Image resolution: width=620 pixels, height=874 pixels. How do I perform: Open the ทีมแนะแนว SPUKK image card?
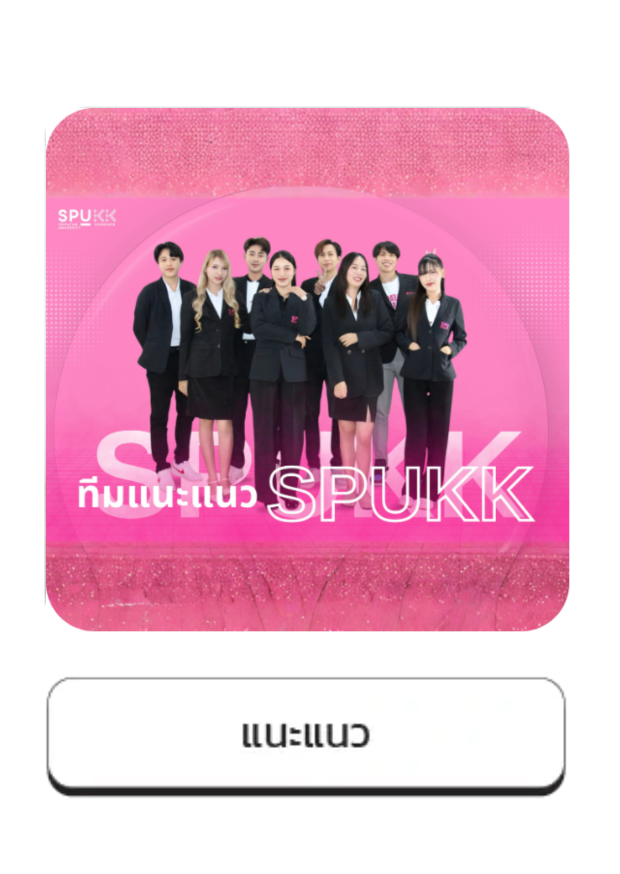(307, 369)
